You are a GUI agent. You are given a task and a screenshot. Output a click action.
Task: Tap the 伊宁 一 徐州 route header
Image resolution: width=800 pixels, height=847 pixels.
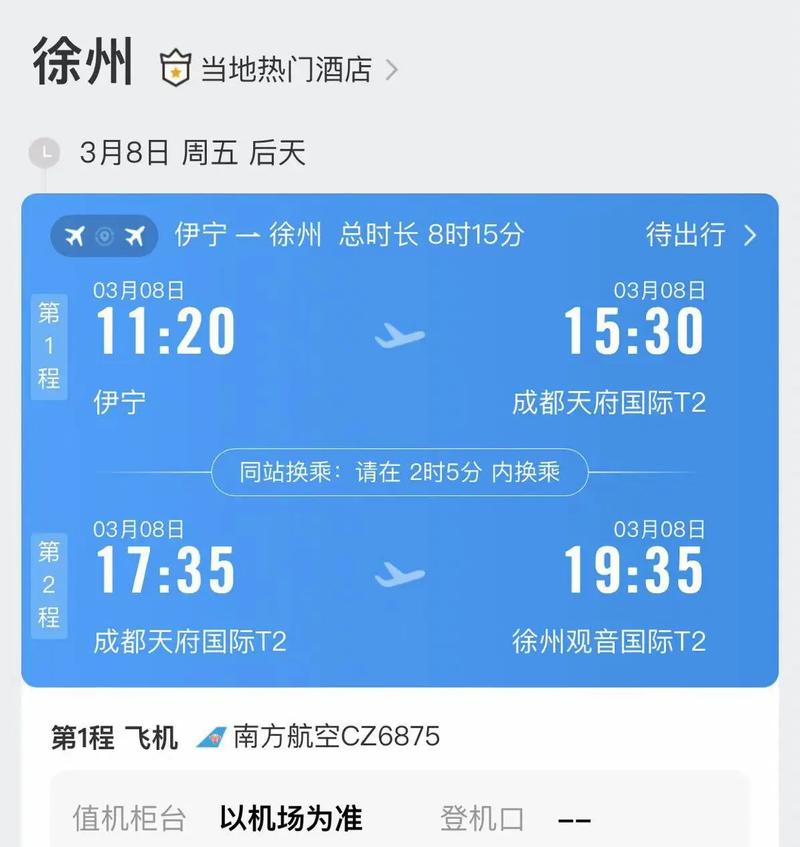tap(247, 236)
